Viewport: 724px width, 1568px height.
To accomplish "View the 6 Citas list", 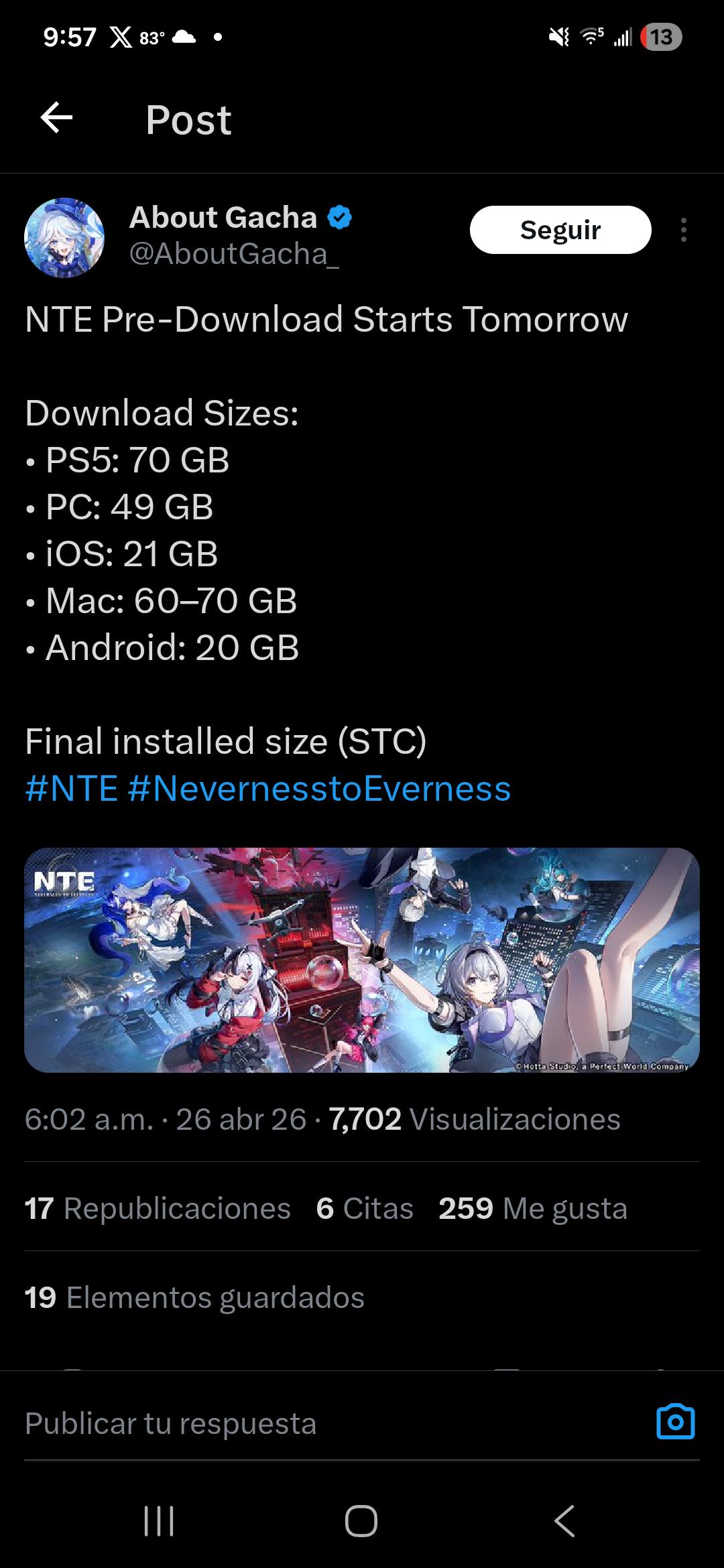I will coord(365,1208).
